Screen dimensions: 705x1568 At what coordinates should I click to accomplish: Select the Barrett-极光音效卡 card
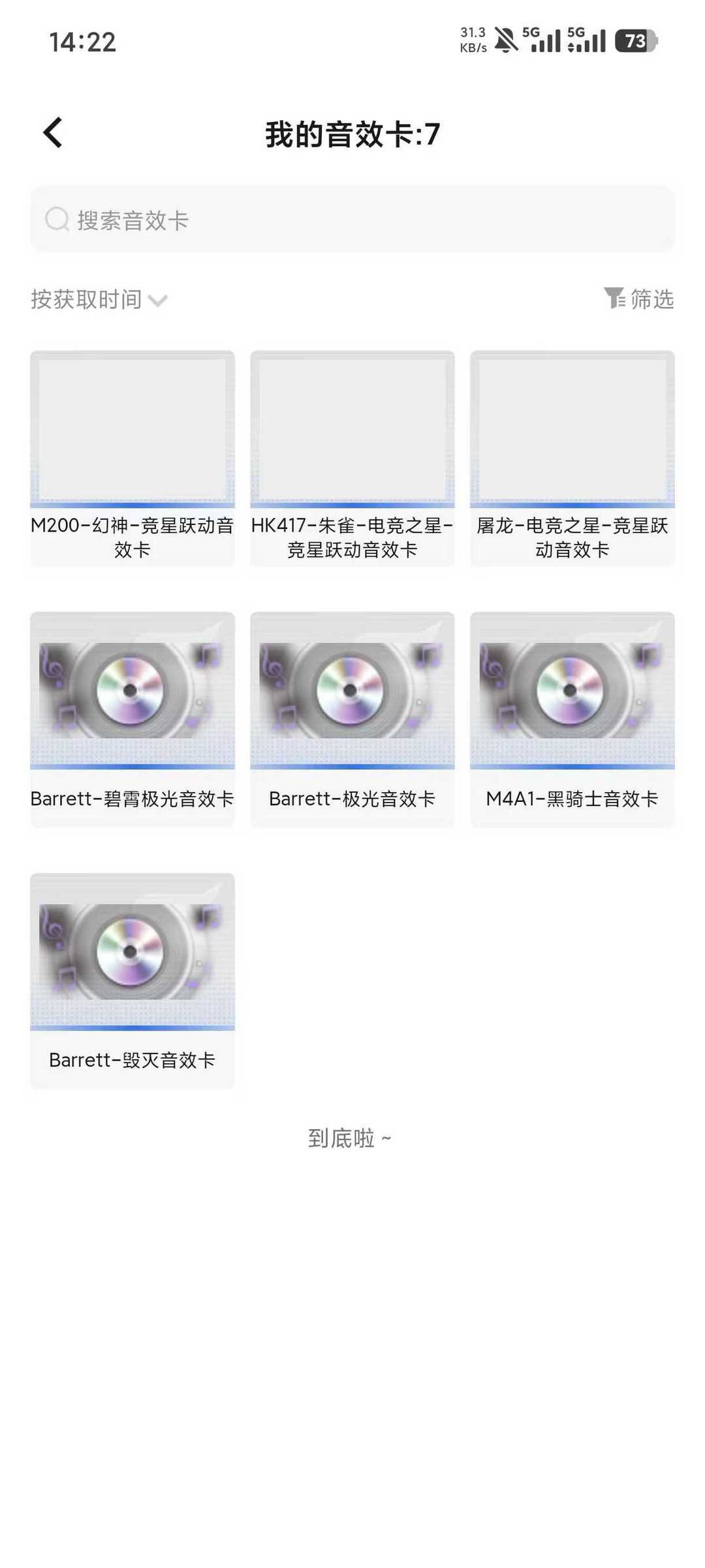pos(352,718)
